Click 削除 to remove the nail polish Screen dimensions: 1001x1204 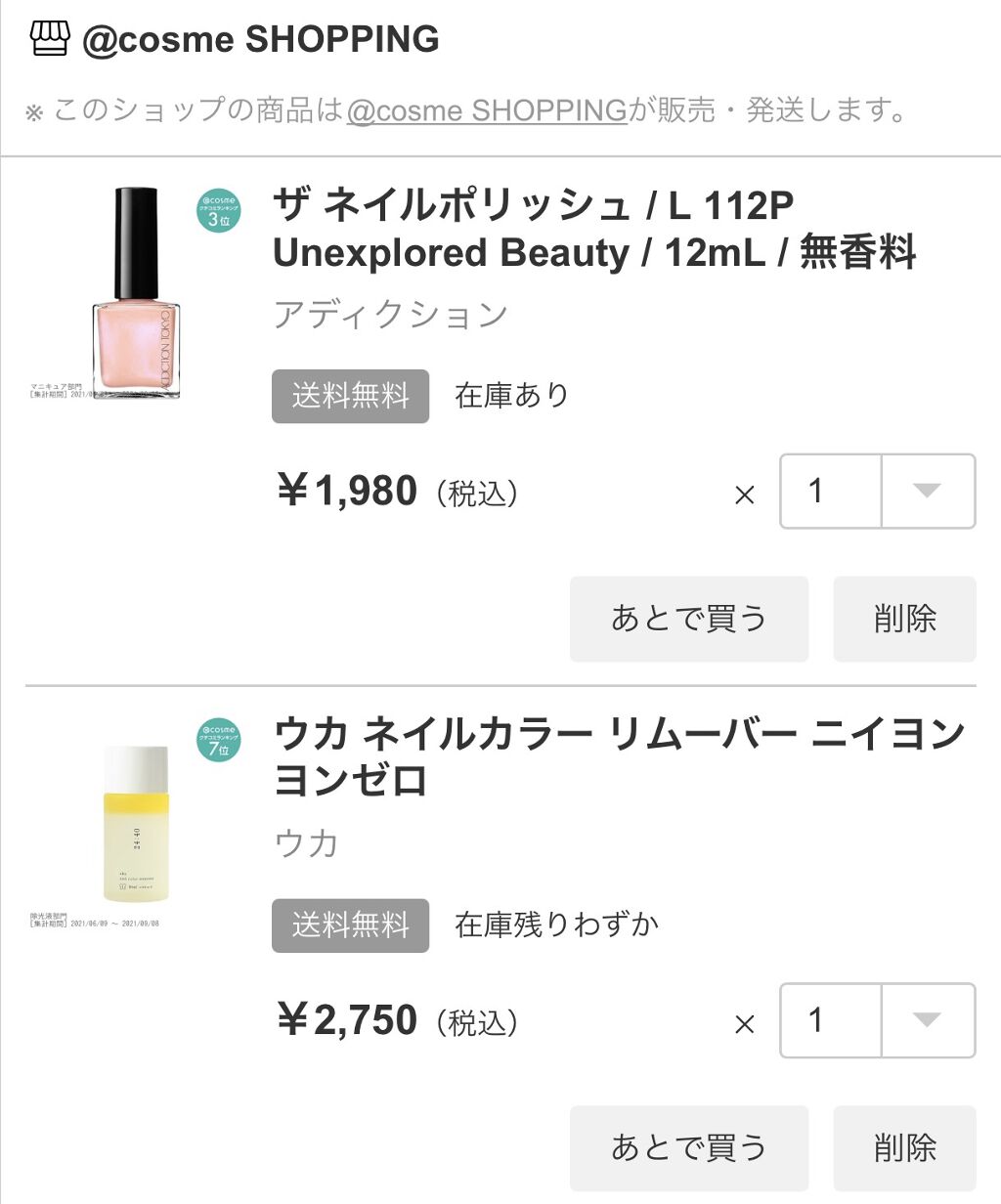click(903, 619)
